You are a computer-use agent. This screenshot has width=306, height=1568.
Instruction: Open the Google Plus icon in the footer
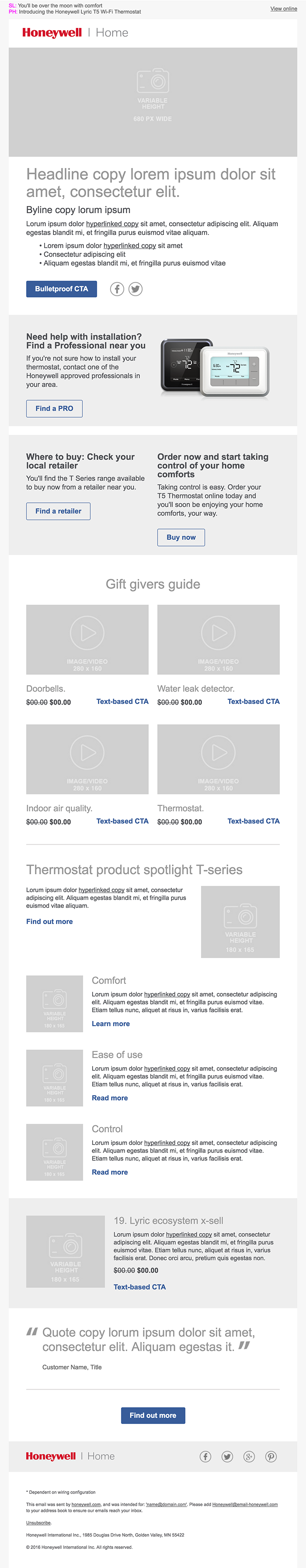click(249, 1457)
